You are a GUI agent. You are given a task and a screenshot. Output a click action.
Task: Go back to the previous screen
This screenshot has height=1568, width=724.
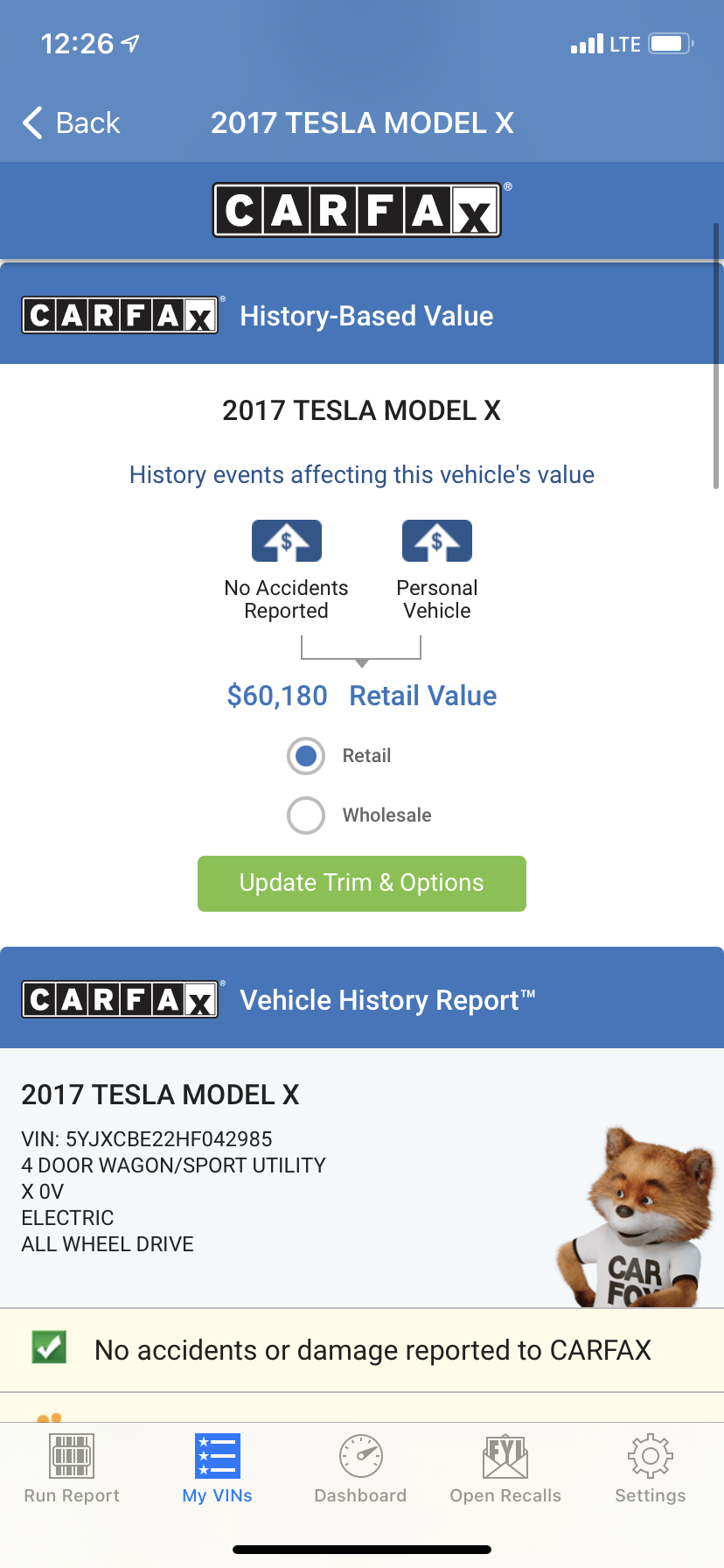(x=72, y=123)
